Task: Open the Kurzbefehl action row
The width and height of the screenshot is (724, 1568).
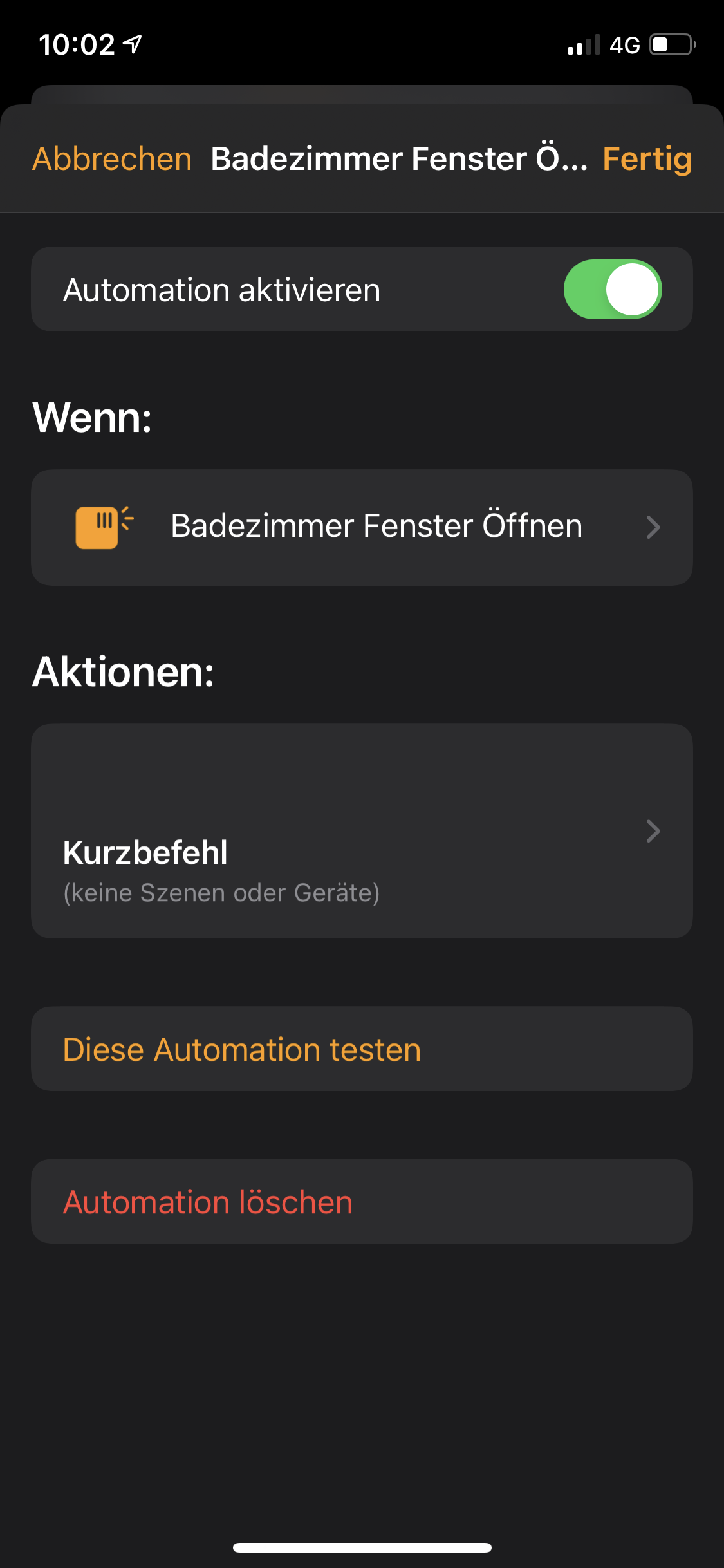Action: [362, 831]
